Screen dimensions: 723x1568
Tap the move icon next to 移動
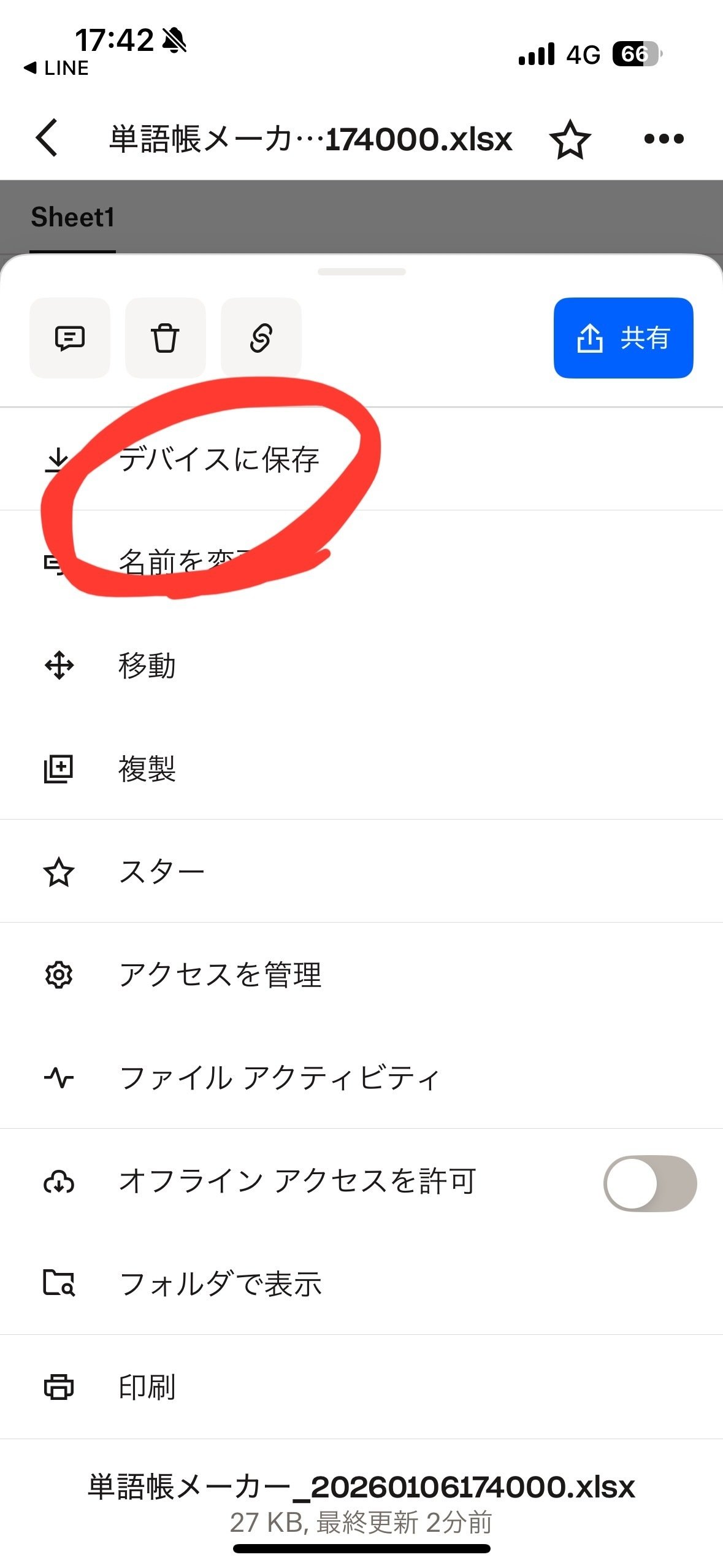(58, 665)
